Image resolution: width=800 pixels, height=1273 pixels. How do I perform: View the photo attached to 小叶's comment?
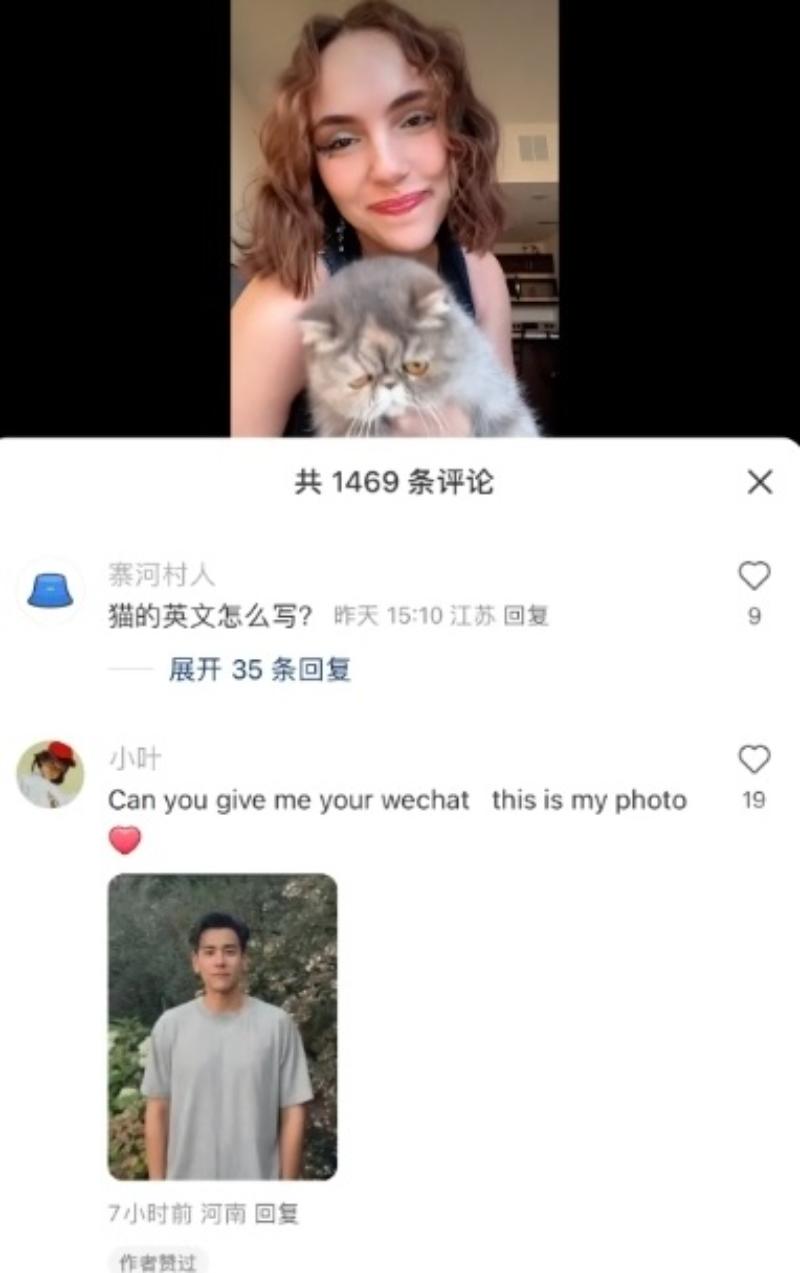[222, 1026]
